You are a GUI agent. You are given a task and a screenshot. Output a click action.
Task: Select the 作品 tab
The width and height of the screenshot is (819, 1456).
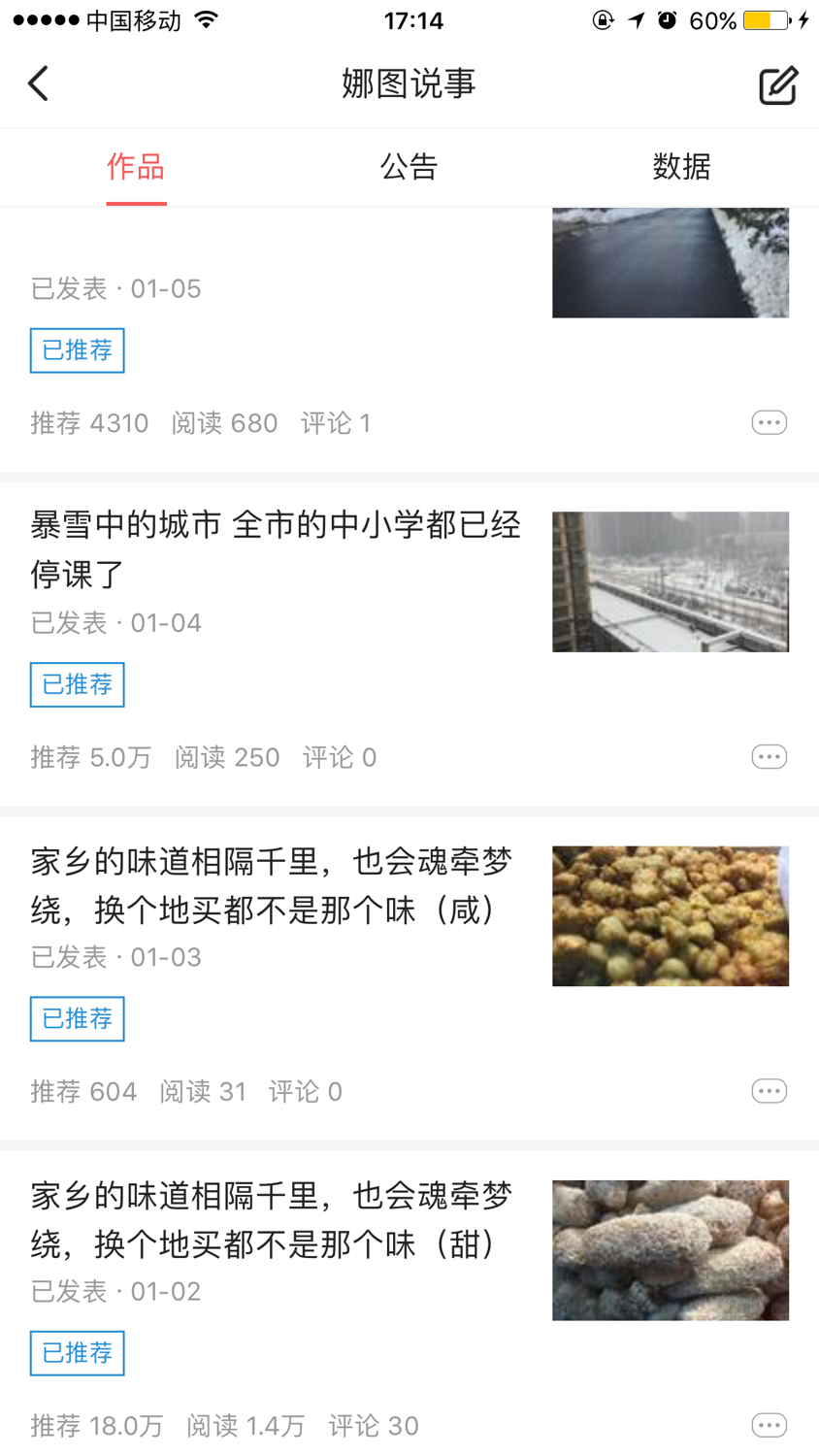click(136, 166)
